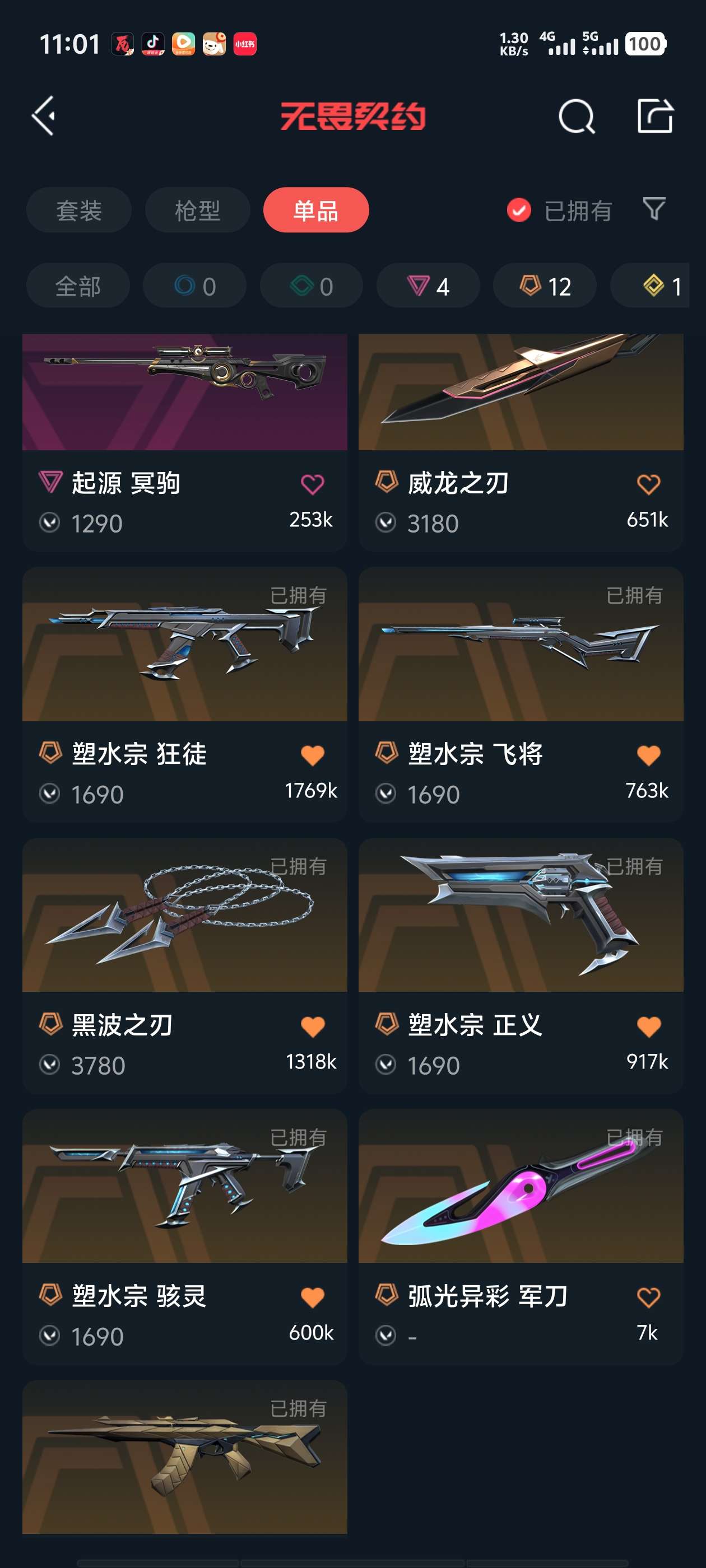Switch to the 套装 tab
This screenshot has height=1568, width=706.
[x=78, y=211]
